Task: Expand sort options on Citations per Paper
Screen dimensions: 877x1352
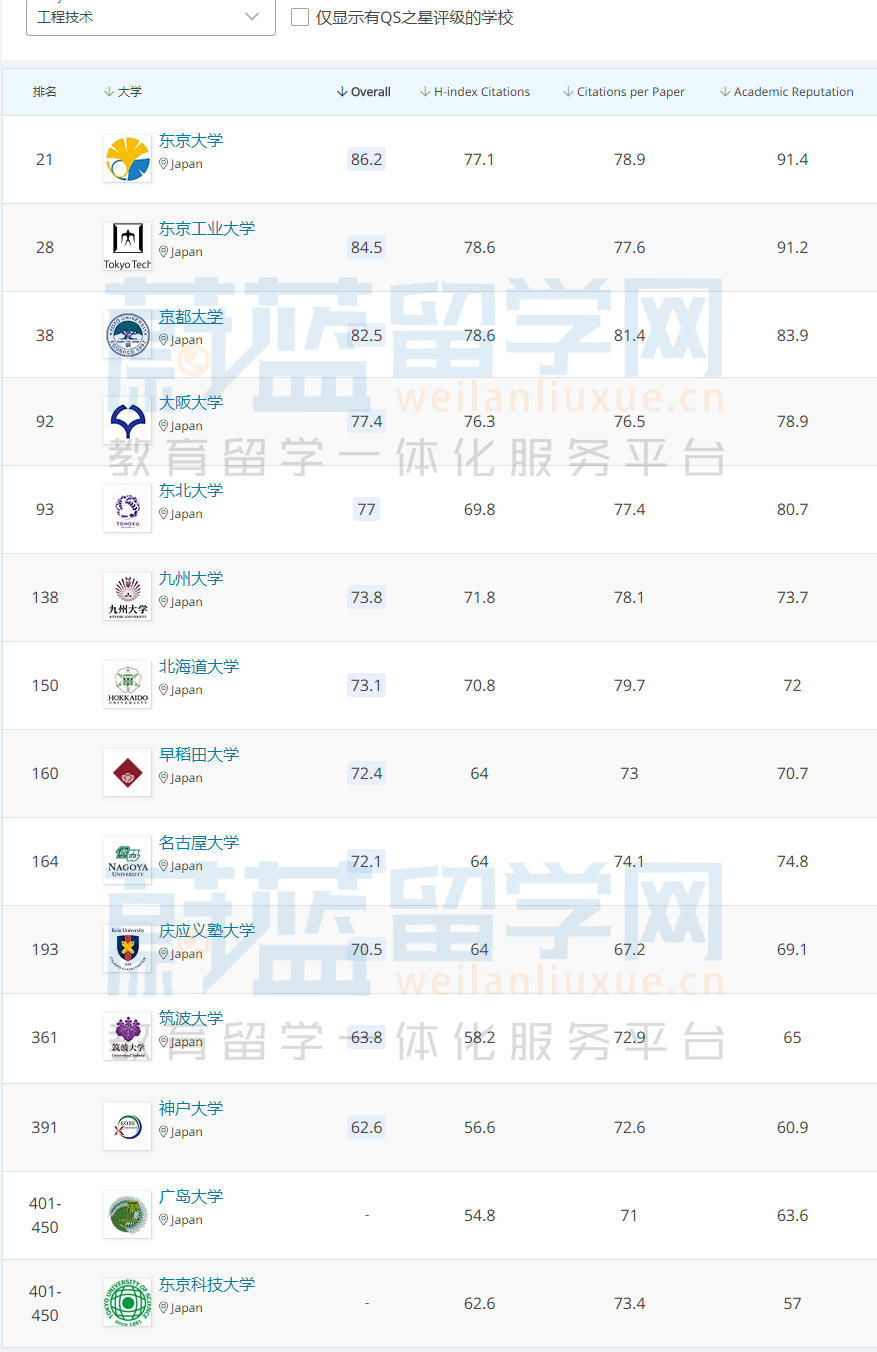Action: pos(623,91)
